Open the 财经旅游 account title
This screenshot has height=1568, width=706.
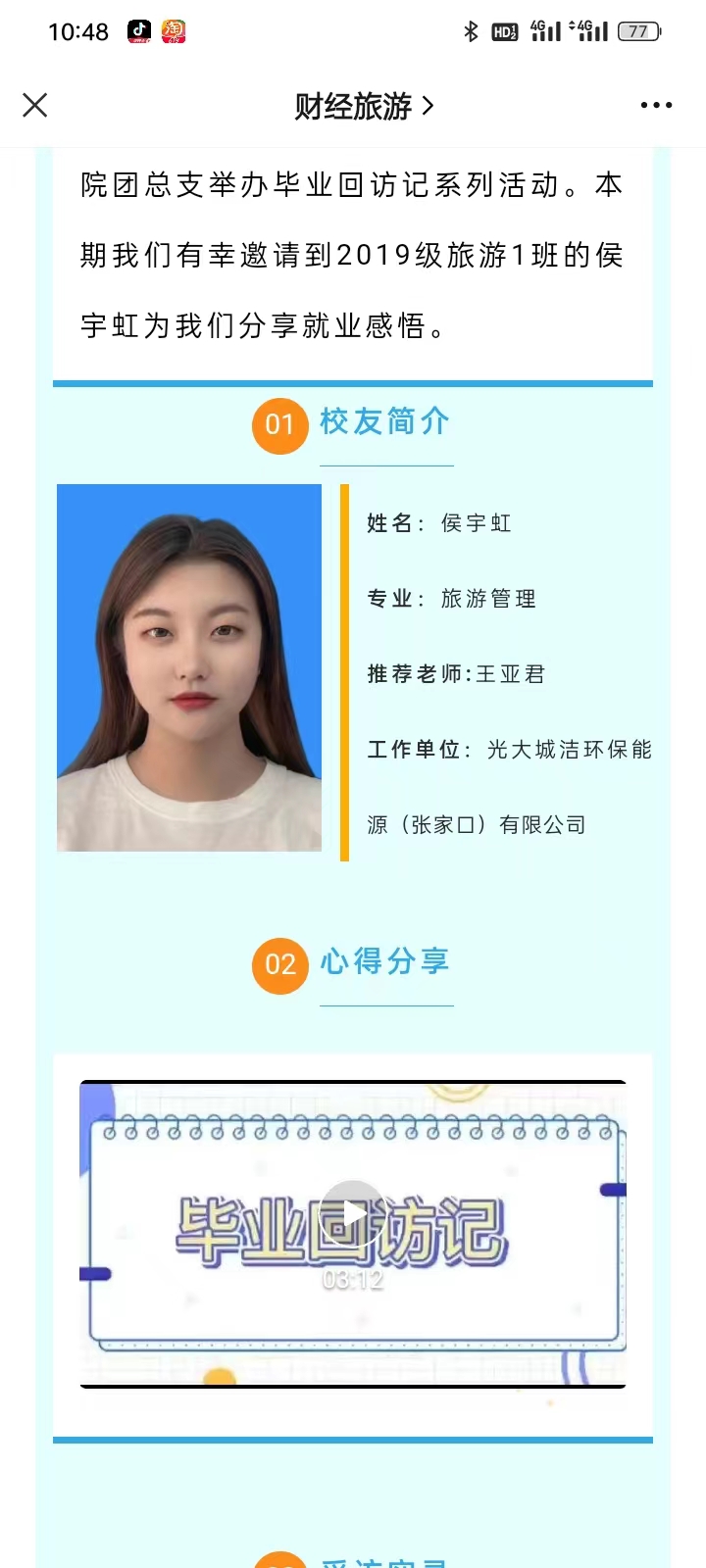(364, 106)
